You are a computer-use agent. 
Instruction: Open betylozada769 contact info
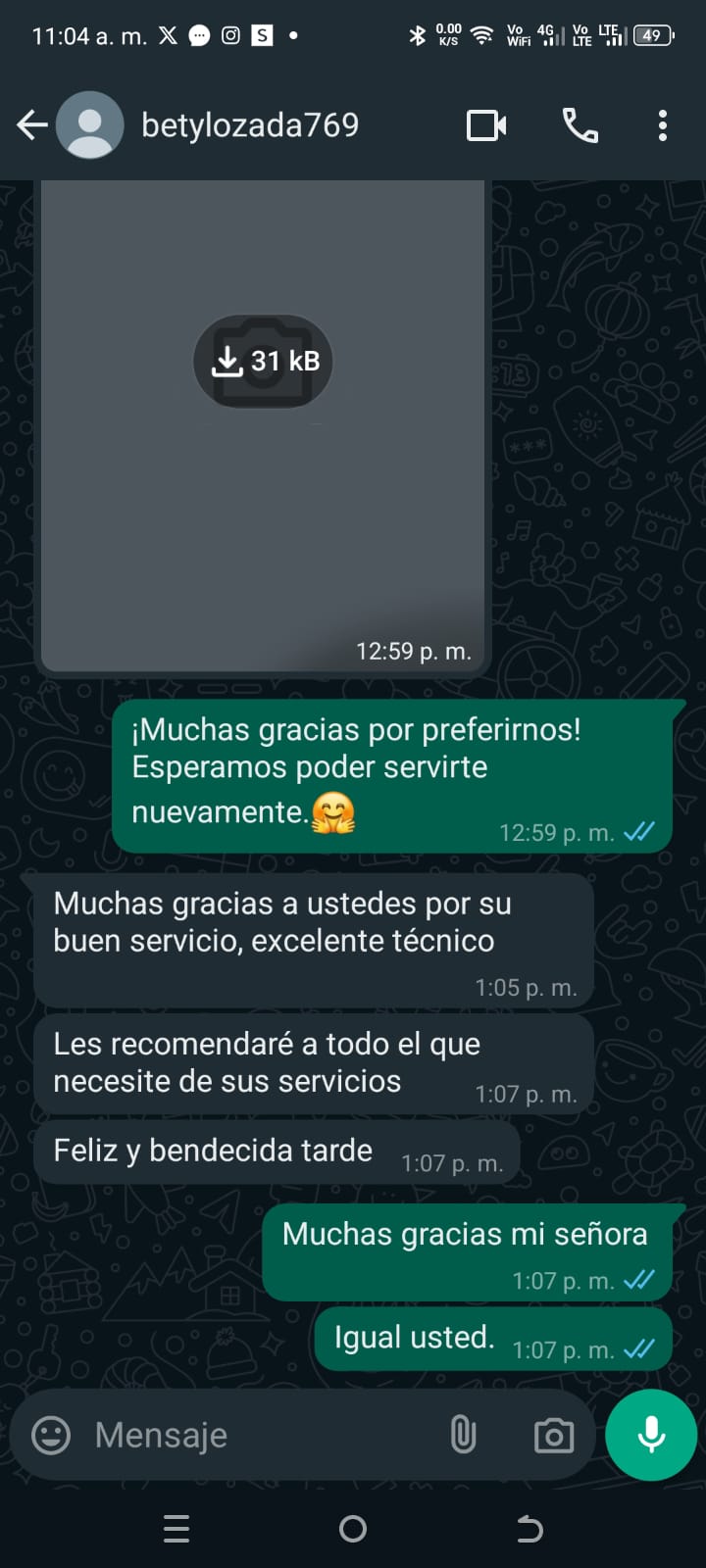click(x=250, y=125)
